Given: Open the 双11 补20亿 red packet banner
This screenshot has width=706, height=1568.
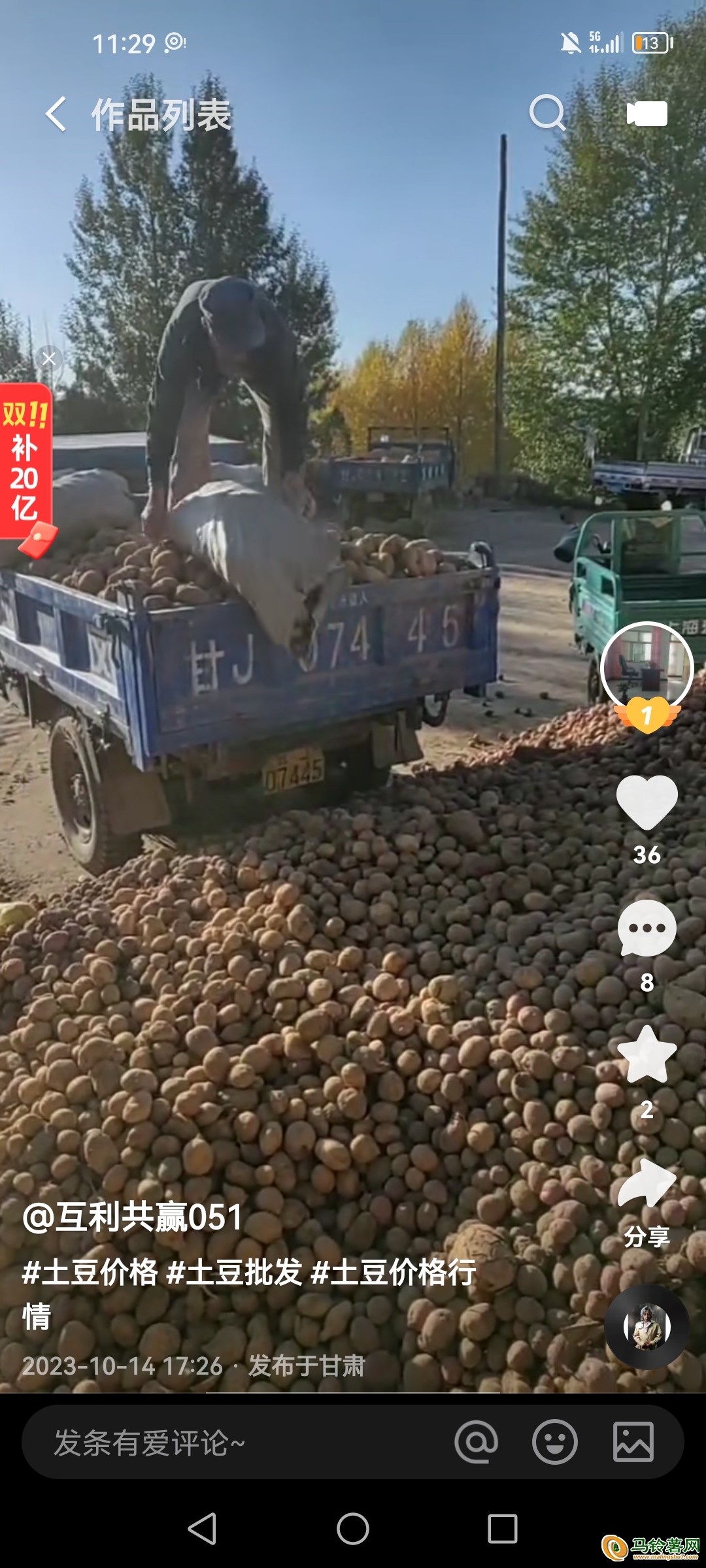Looking at the screenshot, I should tap(26, 464).
